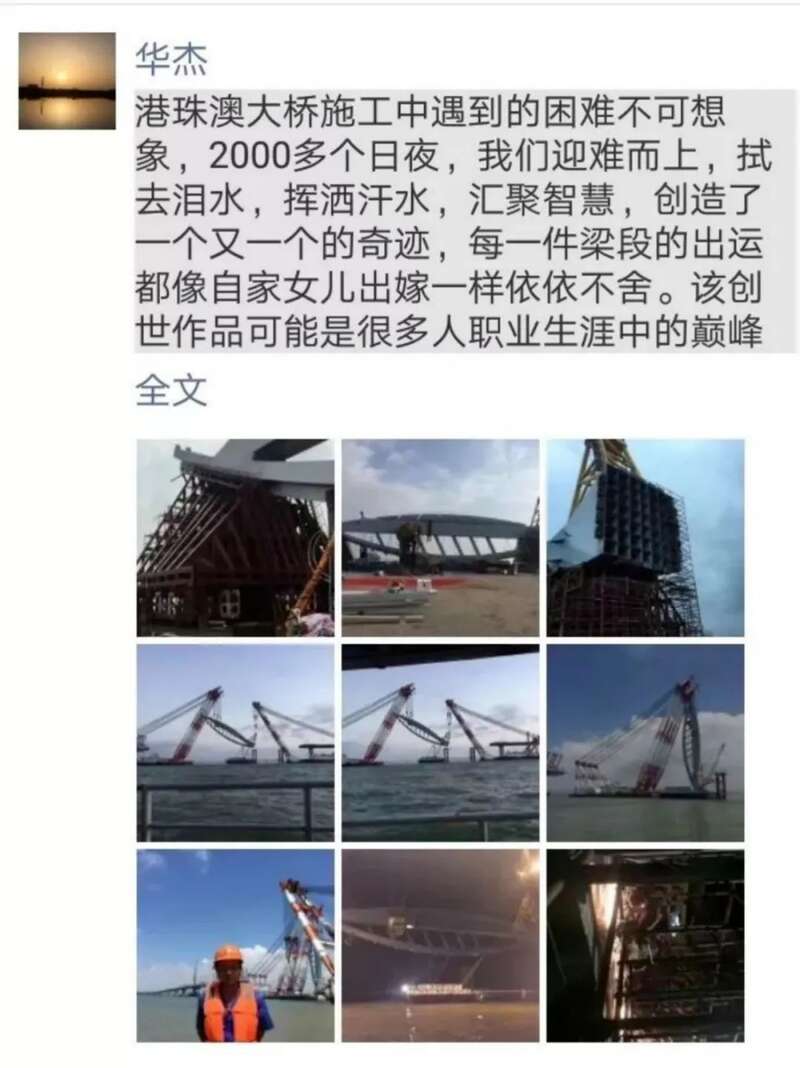This screenshot has height=1068, width=800.
Task: Open the photo of tower top with scaffolding
Action: pos(645,538)
